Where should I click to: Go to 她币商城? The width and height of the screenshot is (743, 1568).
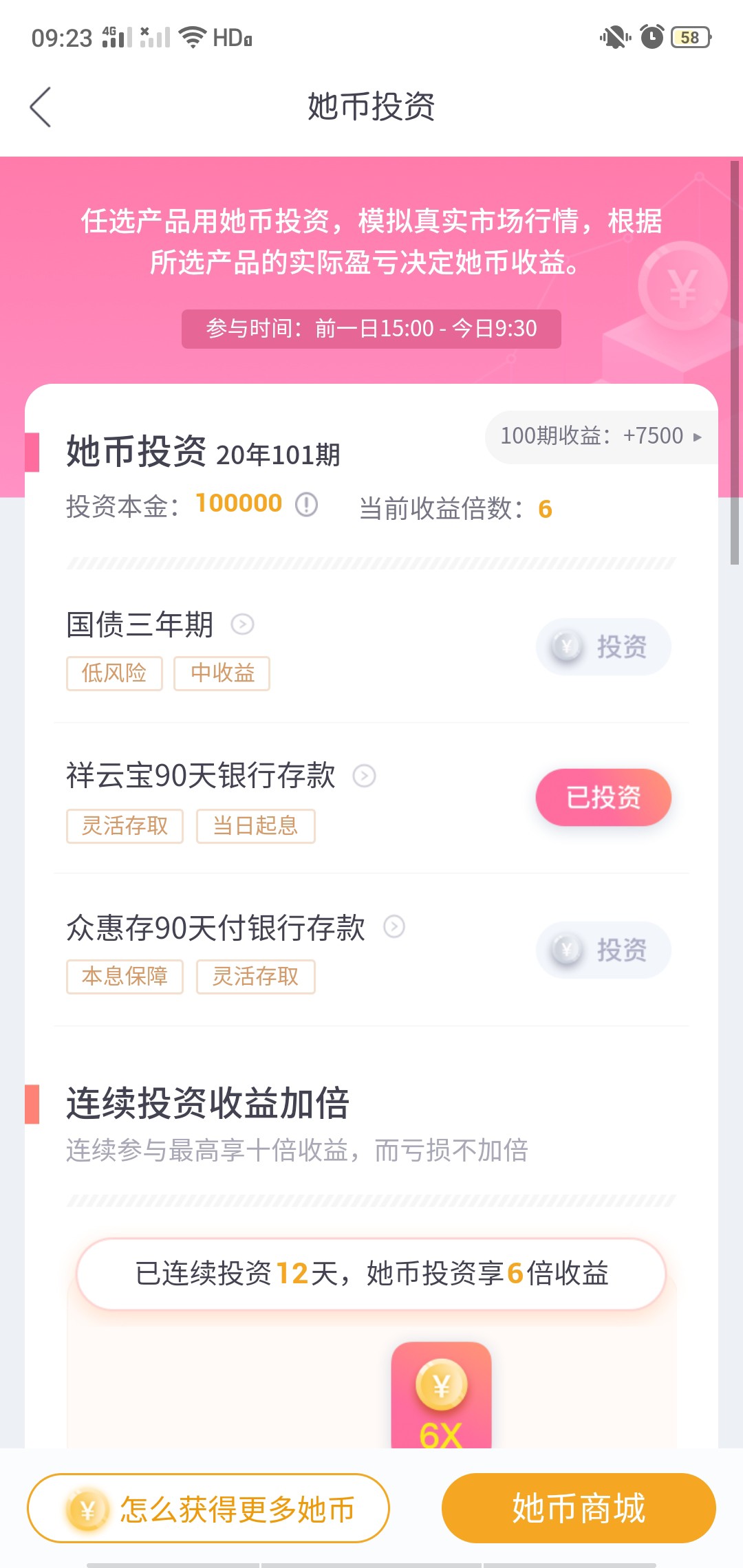click(579, 1508)
